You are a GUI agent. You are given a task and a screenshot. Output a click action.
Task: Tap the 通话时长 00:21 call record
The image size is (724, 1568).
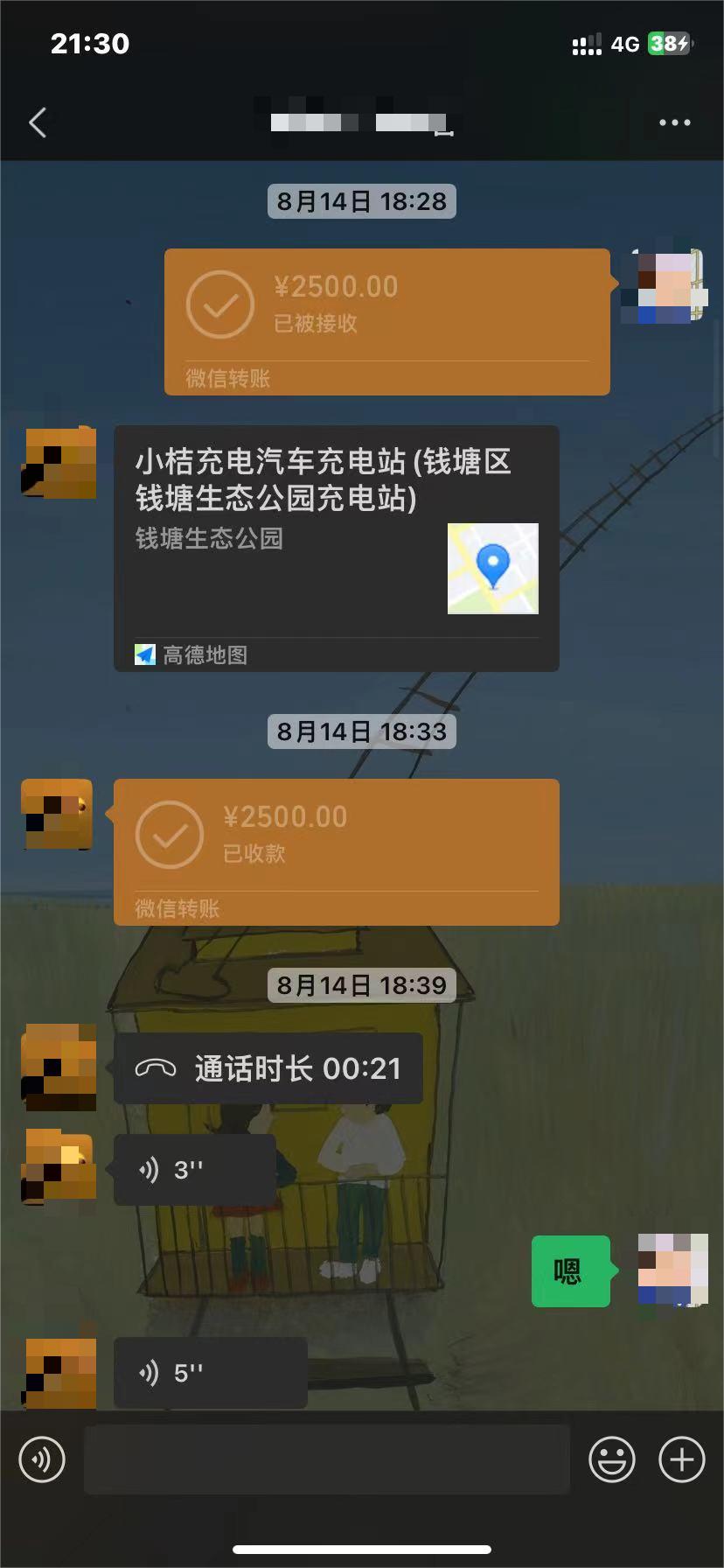coord(268,1068)
